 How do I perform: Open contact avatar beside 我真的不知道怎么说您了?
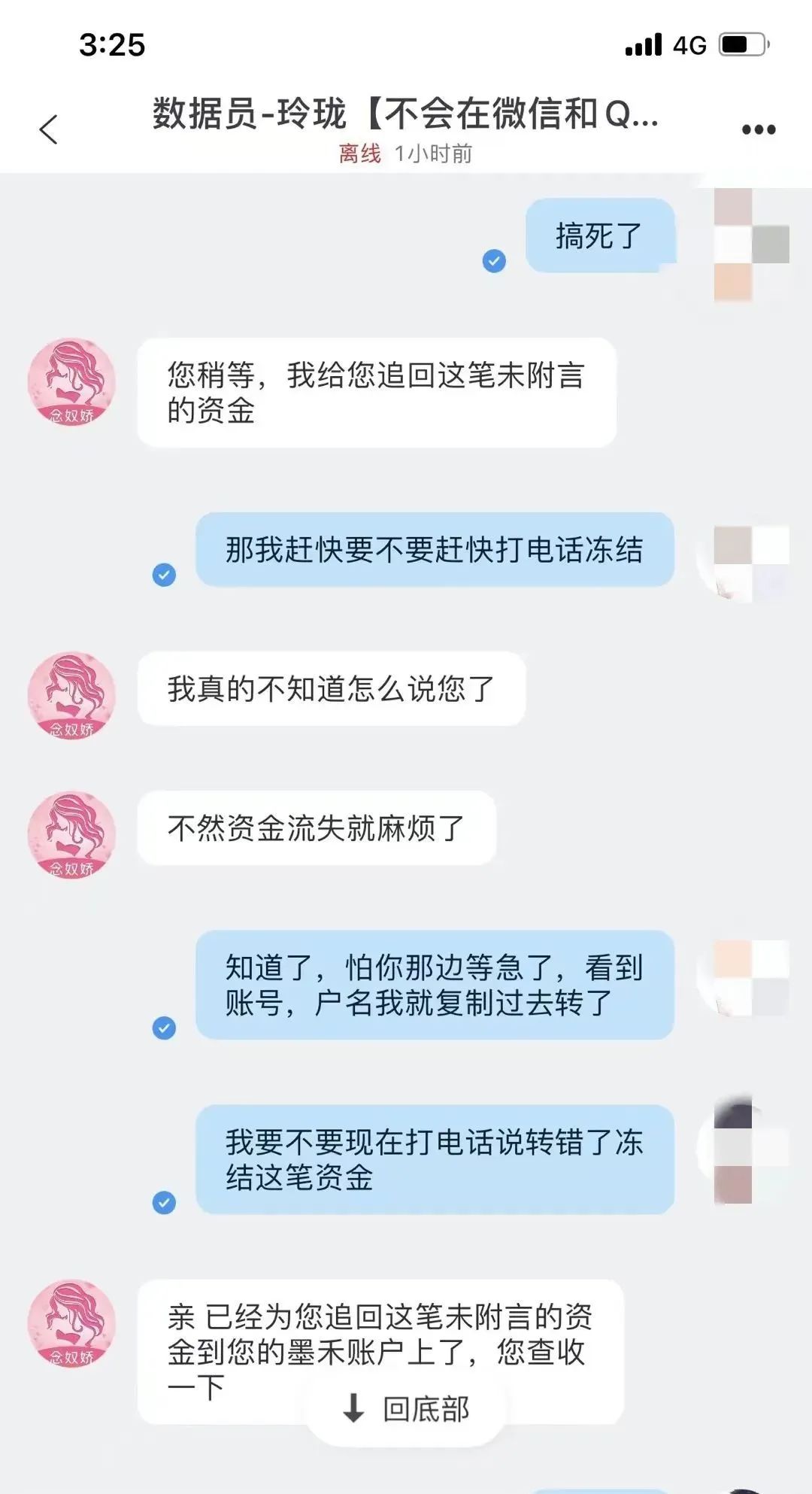71,695
